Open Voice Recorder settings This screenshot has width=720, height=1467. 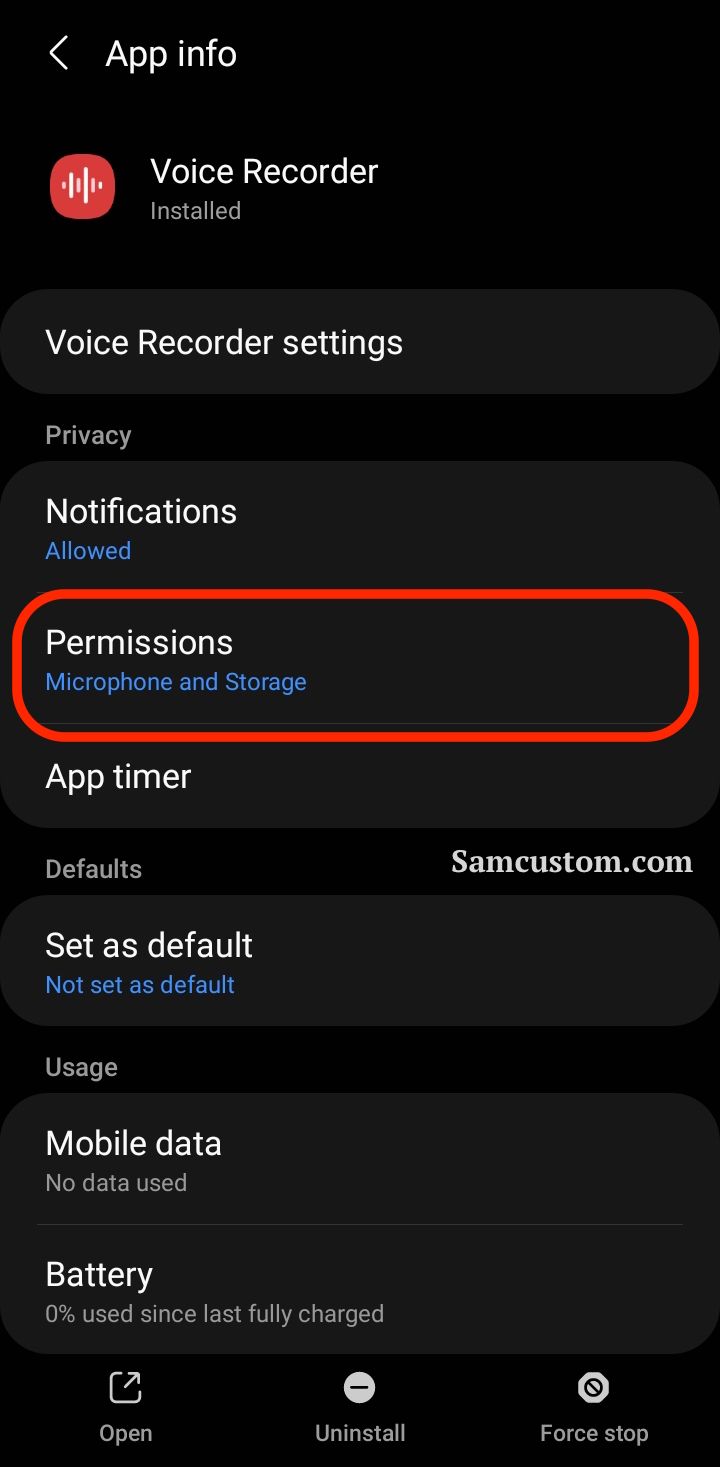coord(360,342)
